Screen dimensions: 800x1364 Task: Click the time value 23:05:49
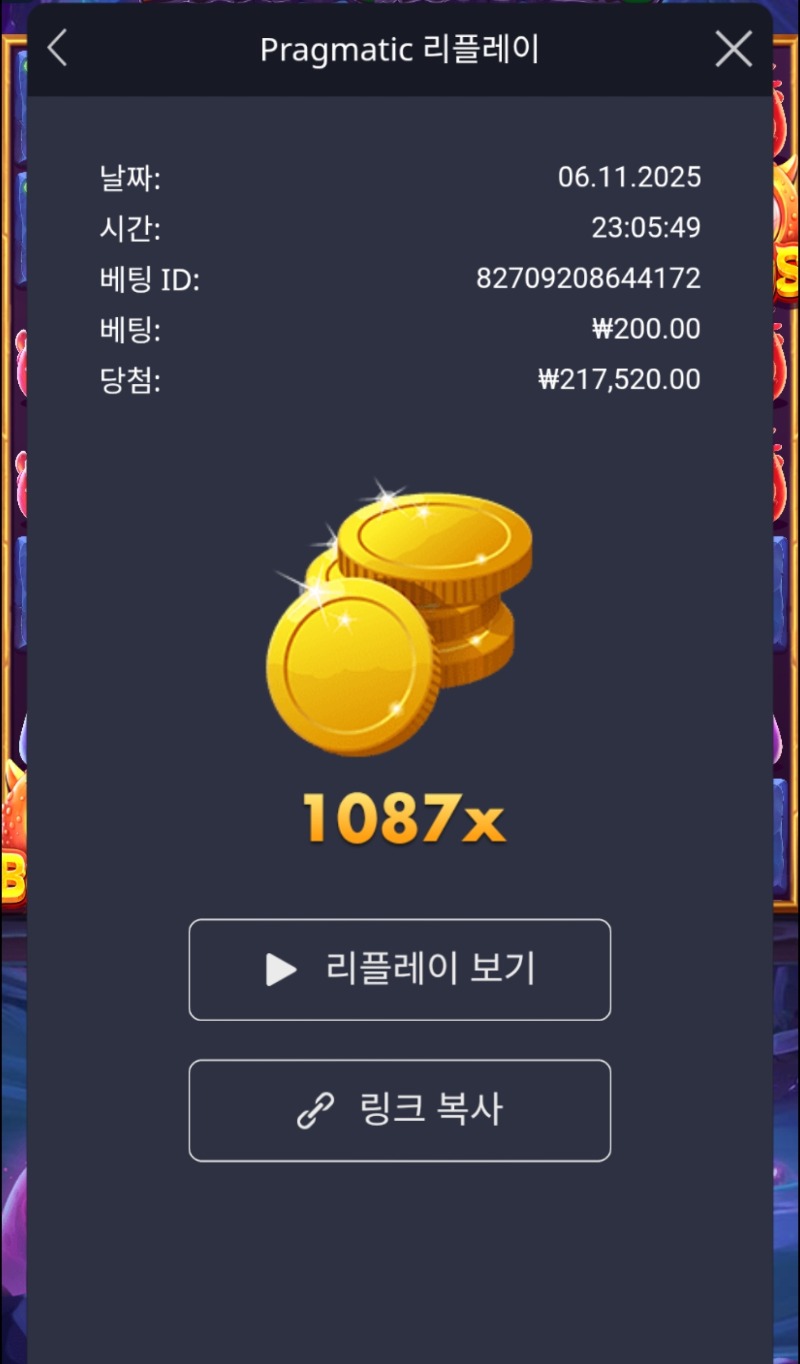[647, 228]
